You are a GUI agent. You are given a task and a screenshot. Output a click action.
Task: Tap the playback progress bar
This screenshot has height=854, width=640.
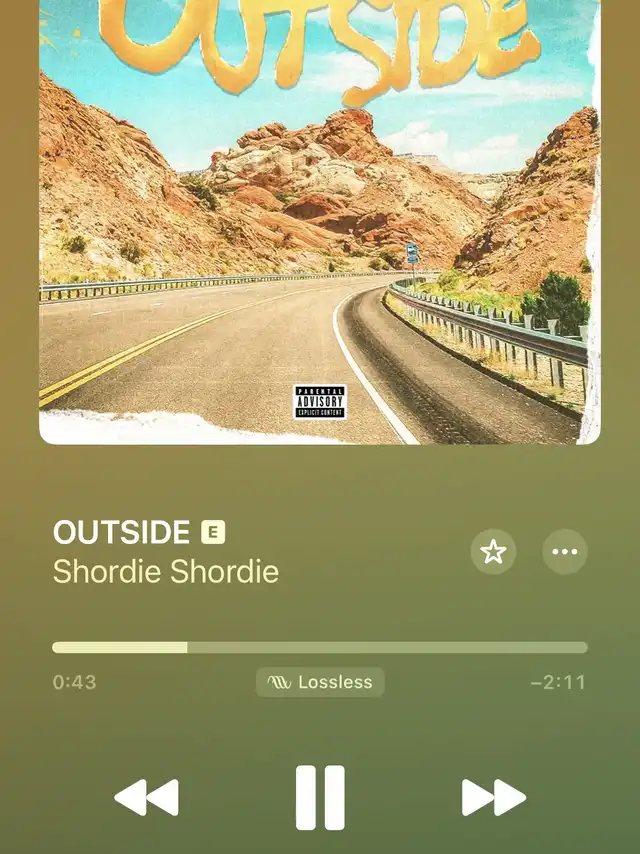point(320,648)
